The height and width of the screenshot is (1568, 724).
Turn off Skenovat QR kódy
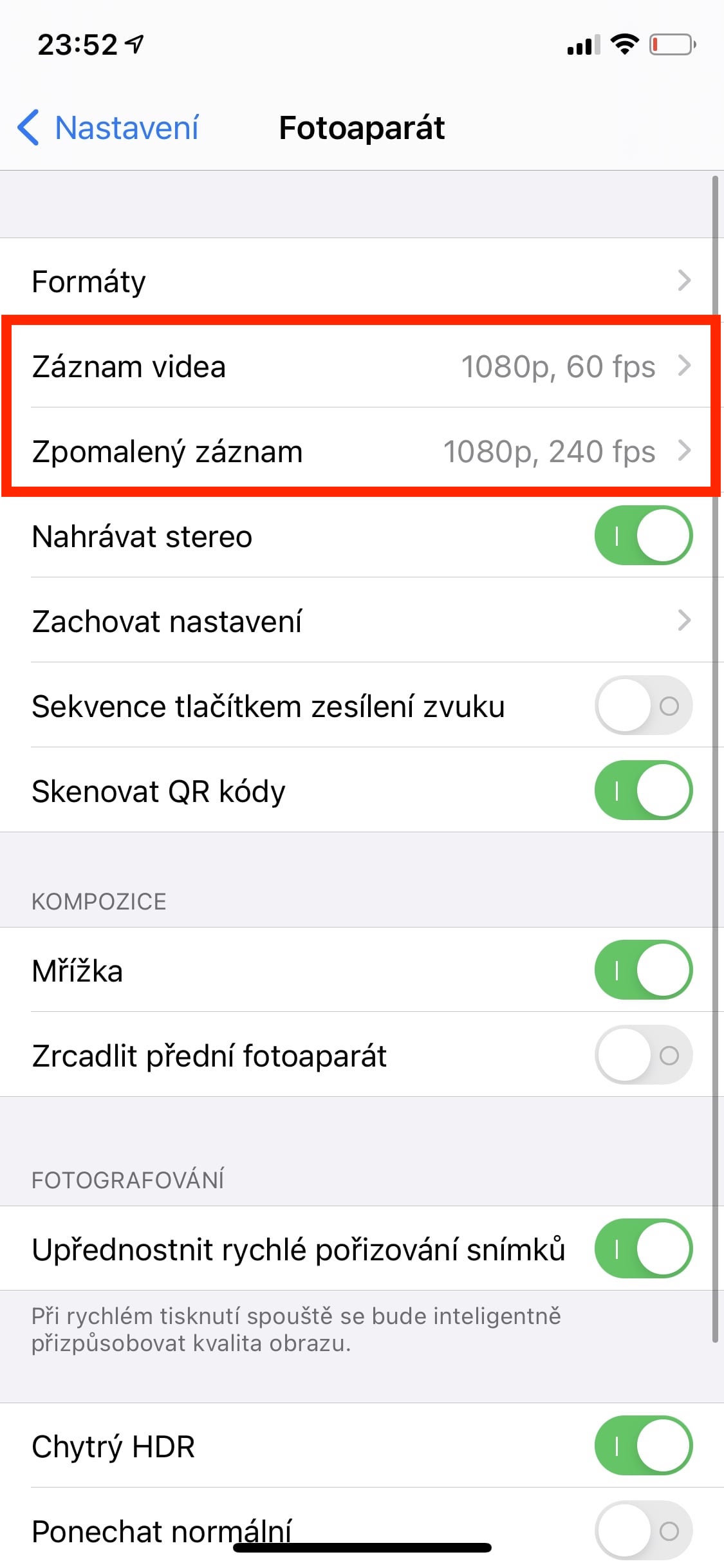tap(642, 790)
